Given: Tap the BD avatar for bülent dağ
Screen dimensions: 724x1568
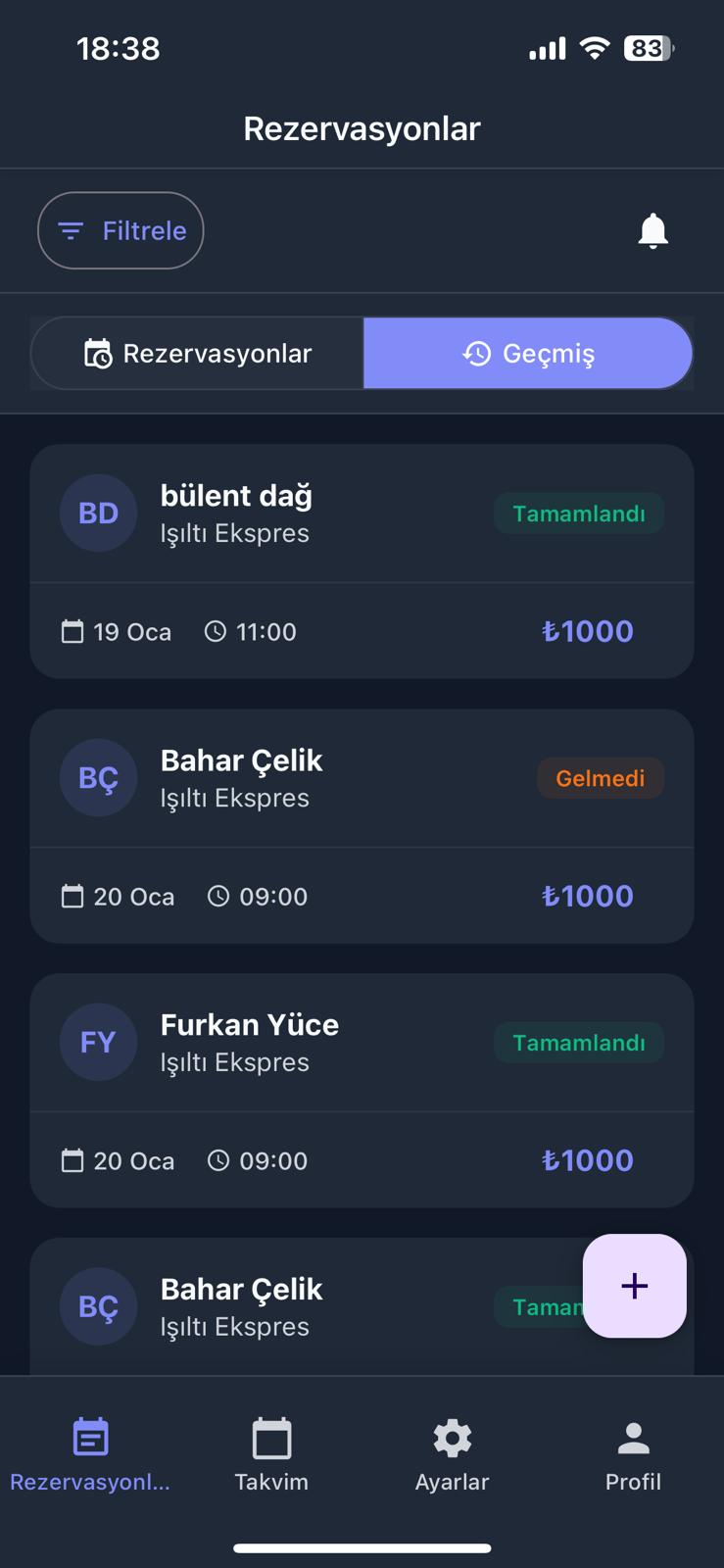Looking at the screenshot, I should 98,513.
